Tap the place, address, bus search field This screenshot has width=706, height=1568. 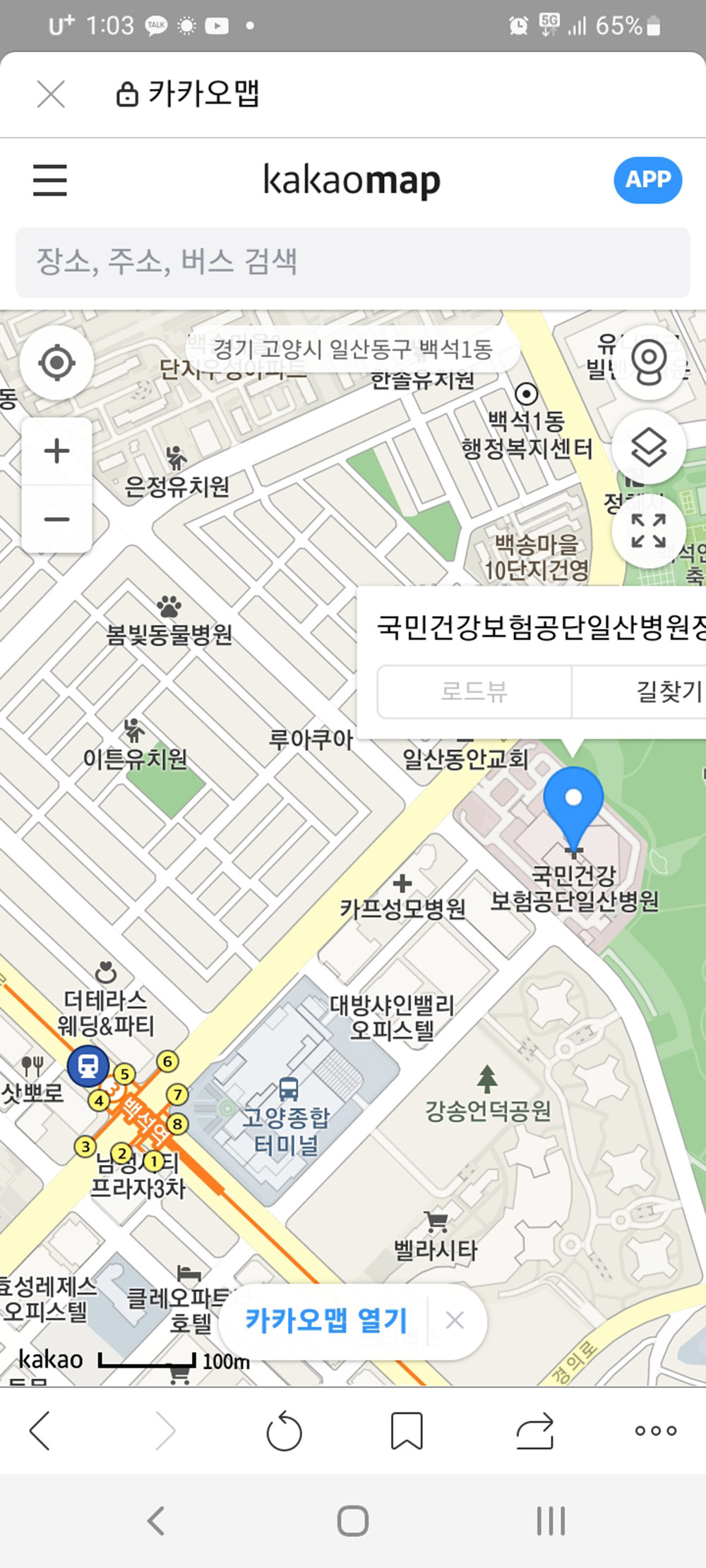353,262
